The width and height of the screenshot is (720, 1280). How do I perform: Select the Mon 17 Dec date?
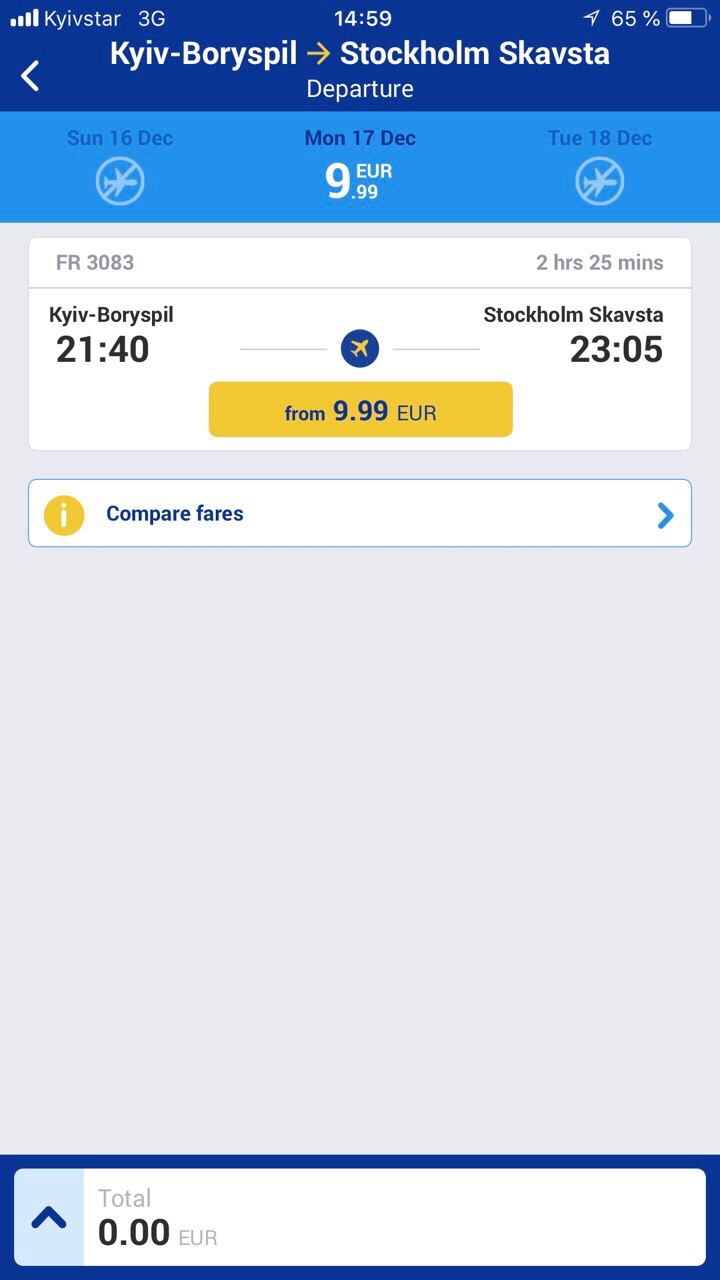click(360, 167)
